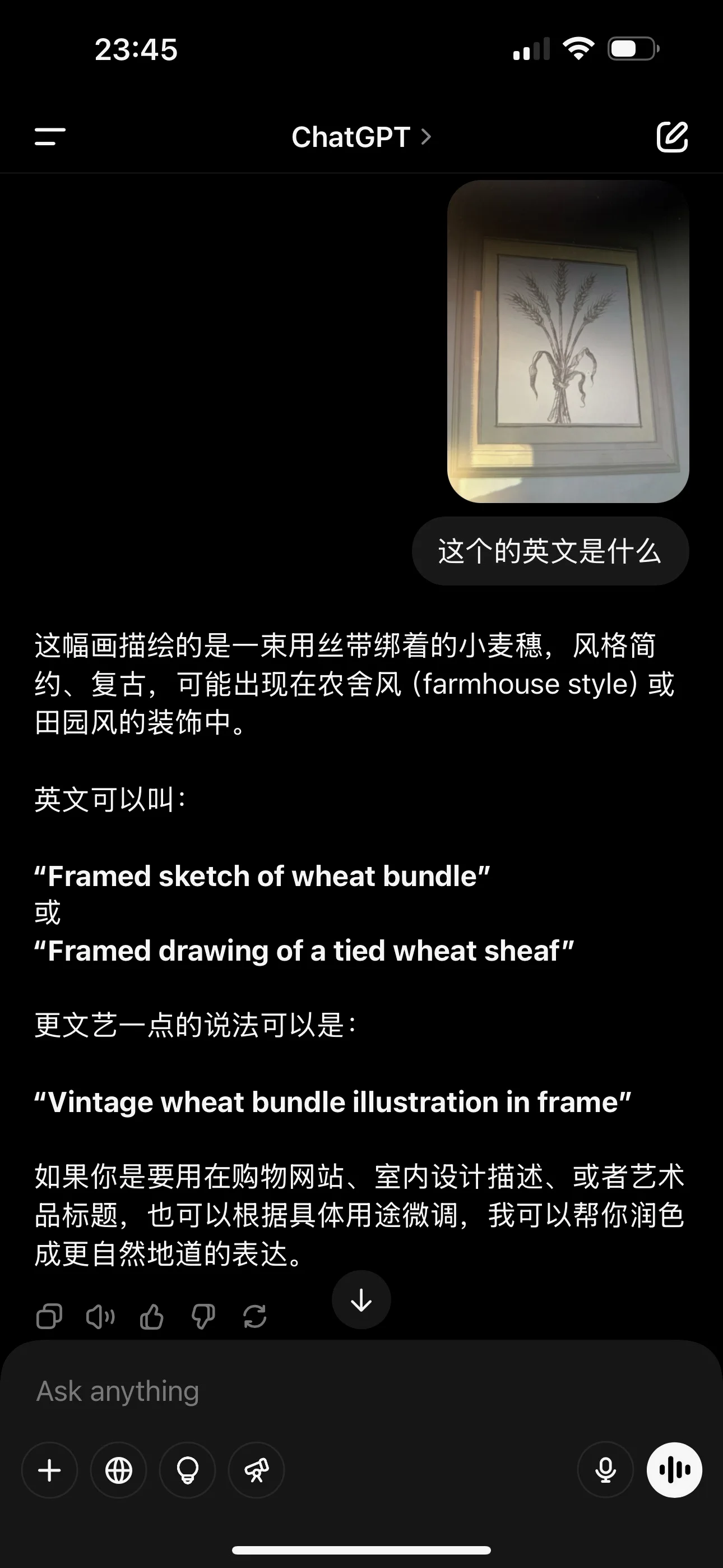
Task: Add an attachment with plus button
Action: pyautogui.click(x=49, y=1470)
